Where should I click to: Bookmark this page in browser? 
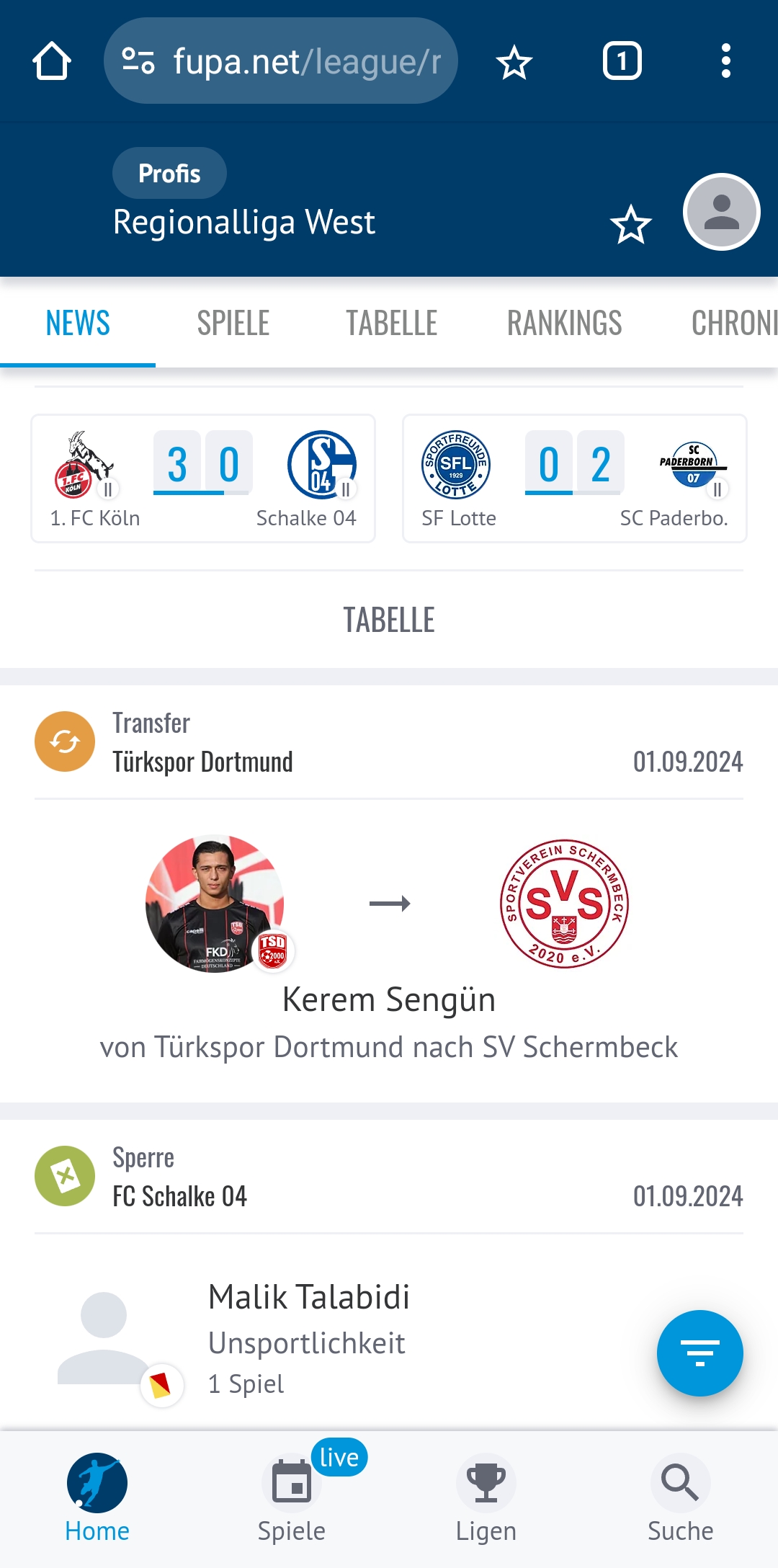514,61
